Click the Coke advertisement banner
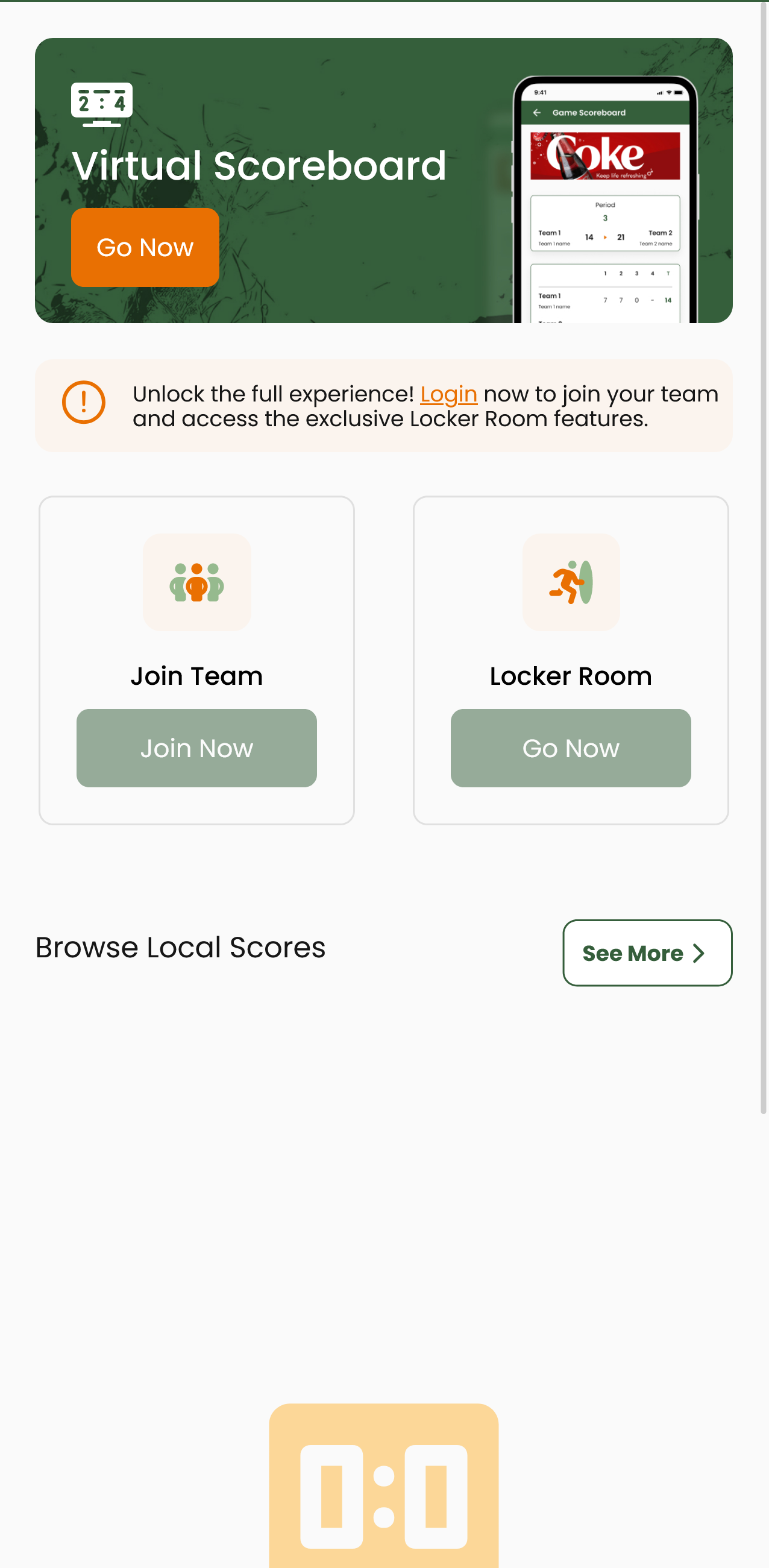The height and width of the screenshot is (1568, 769). [x=606, y=156]
